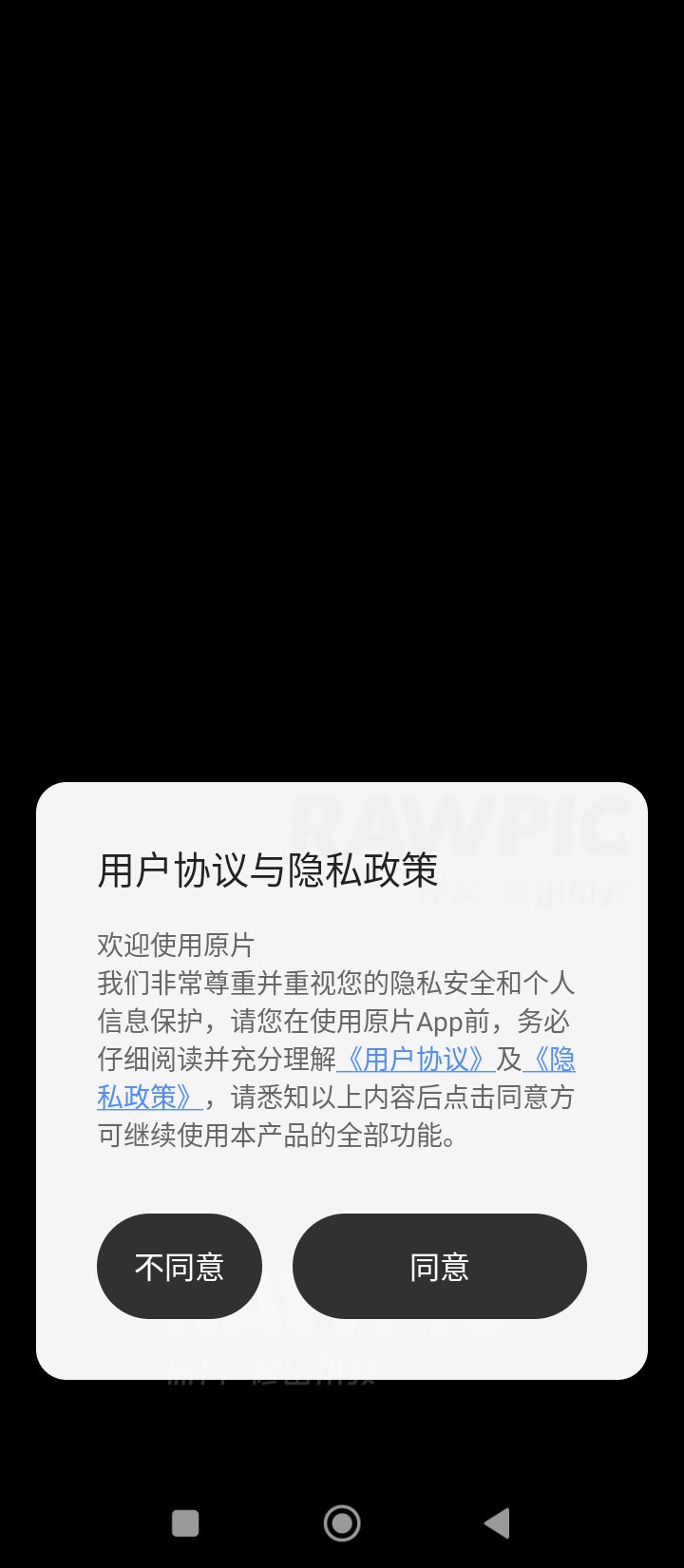The width and height of the screenshot is (684, 1568).
Task: Open the 《用户协议》 link
Action: pos(416,1059)
